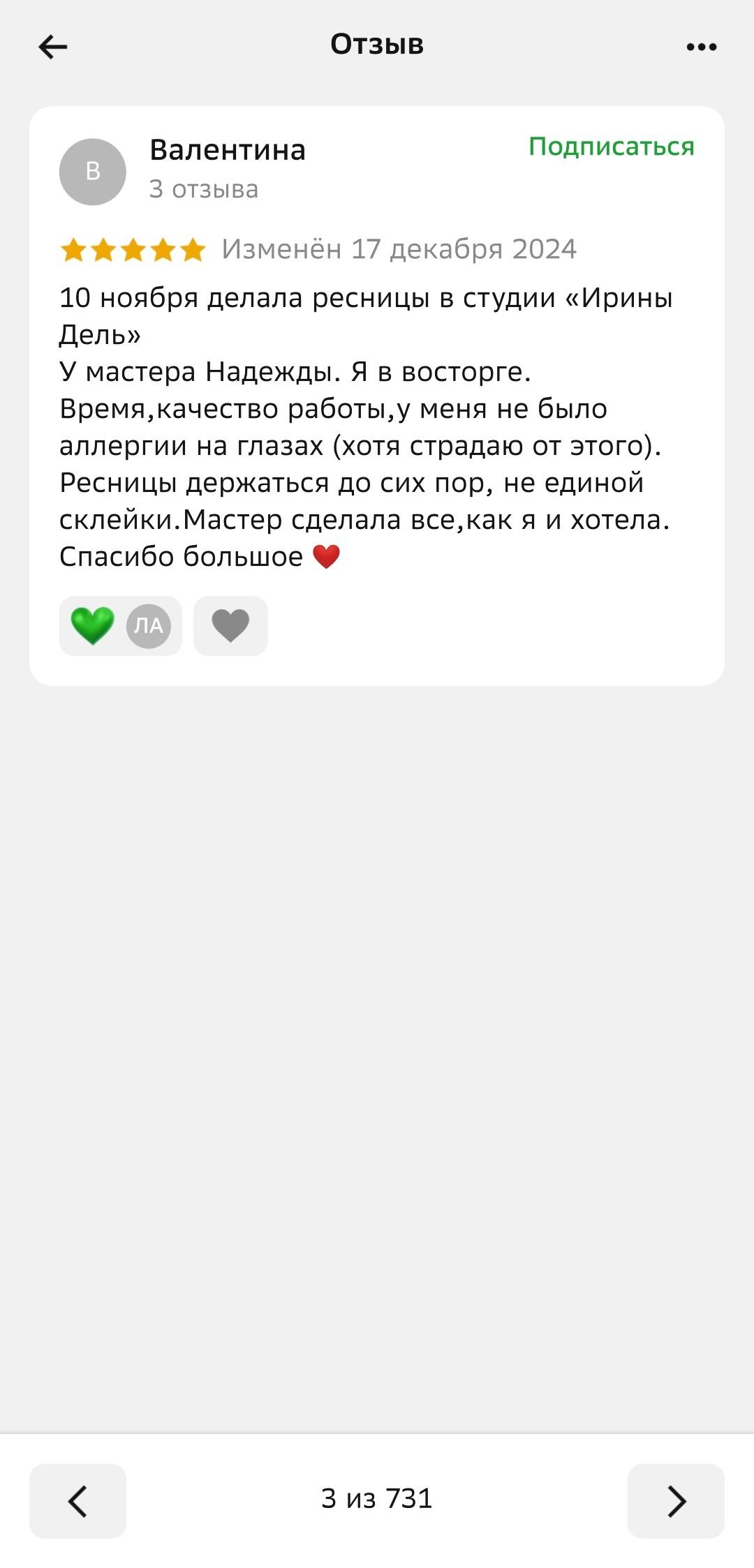
Task: Like the review with the gray heart
Action: point(230,625)
